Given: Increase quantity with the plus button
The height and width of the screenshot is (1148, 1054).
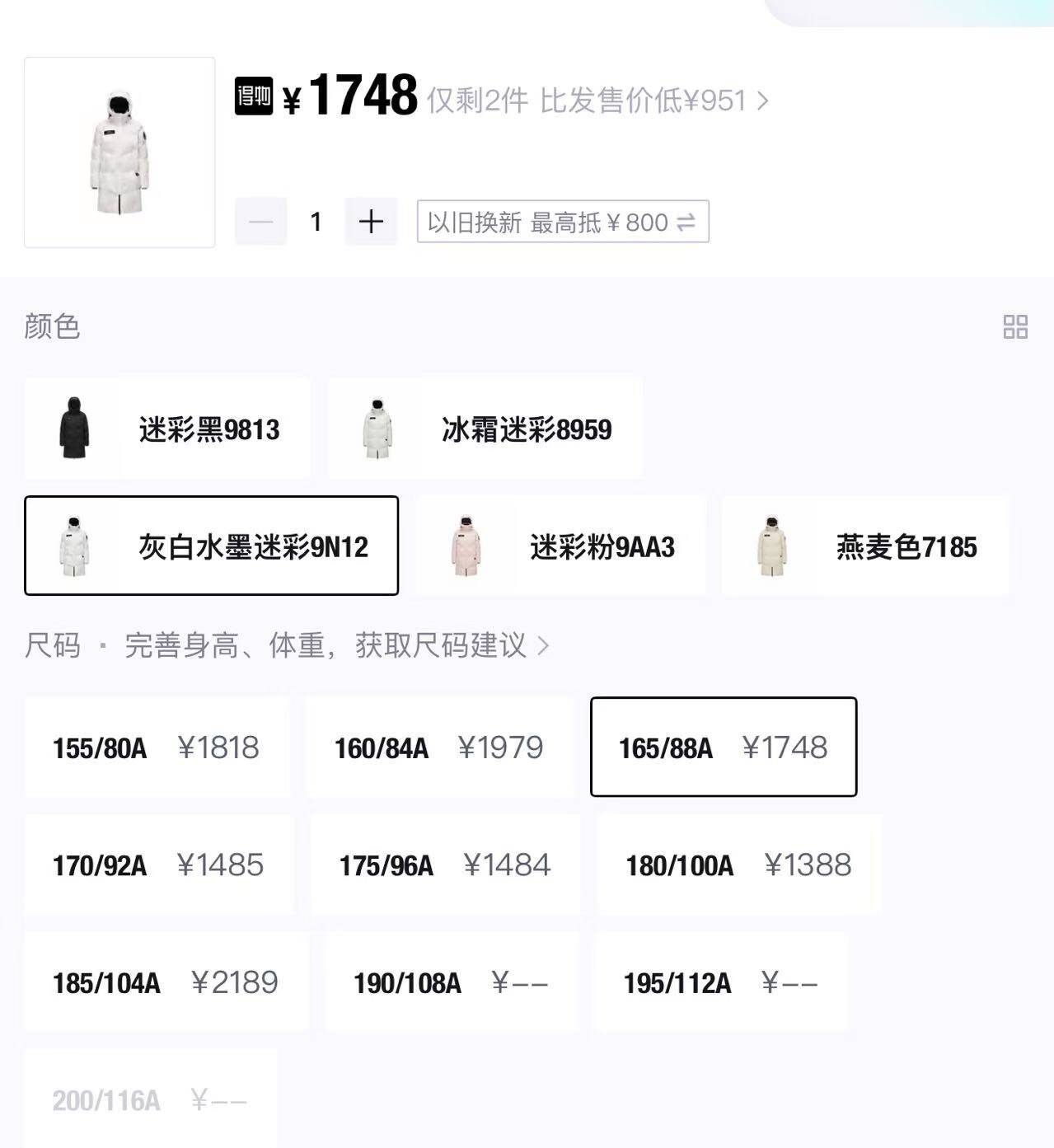Looking at the screenshot, I should [x=371, y=222].
